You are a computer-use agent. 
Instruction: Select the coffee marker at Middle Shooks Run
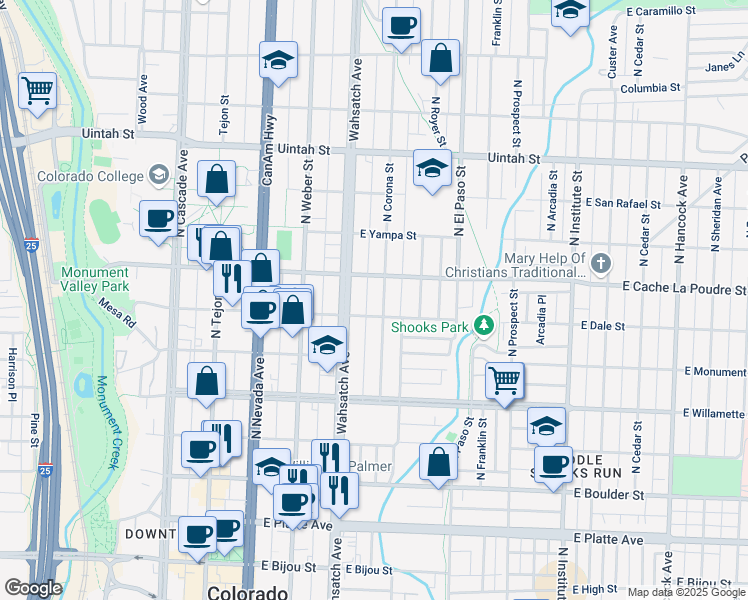553,464
